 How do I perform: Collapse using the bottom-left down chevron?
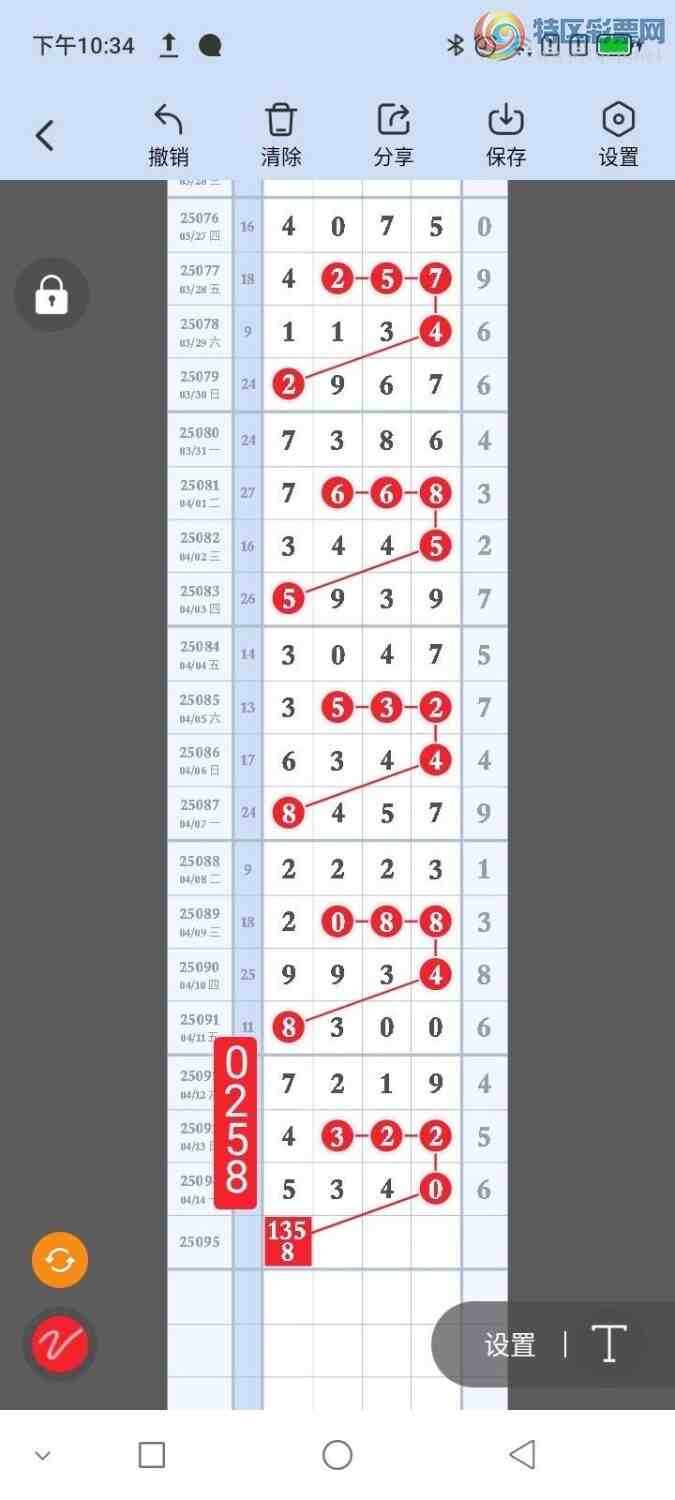[x=42, y=1456]
